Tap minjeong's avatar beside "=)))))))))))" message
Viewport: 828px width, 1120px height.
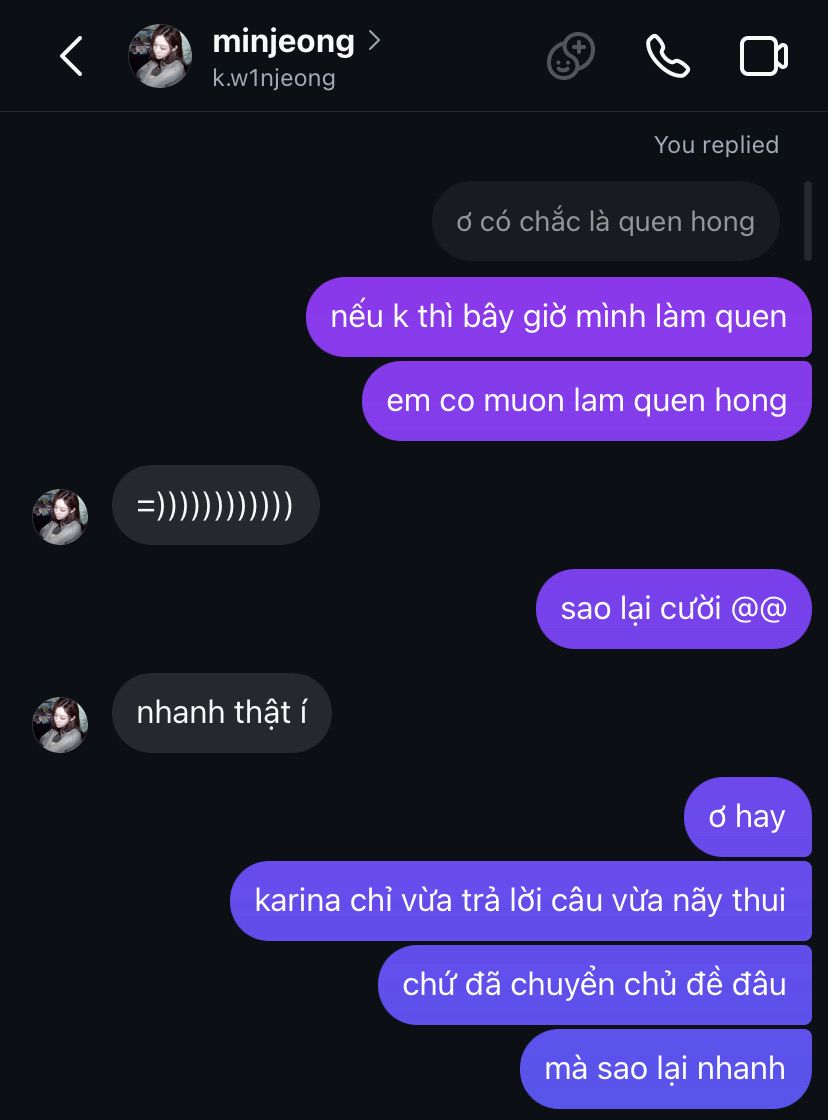tap(60, 516)
